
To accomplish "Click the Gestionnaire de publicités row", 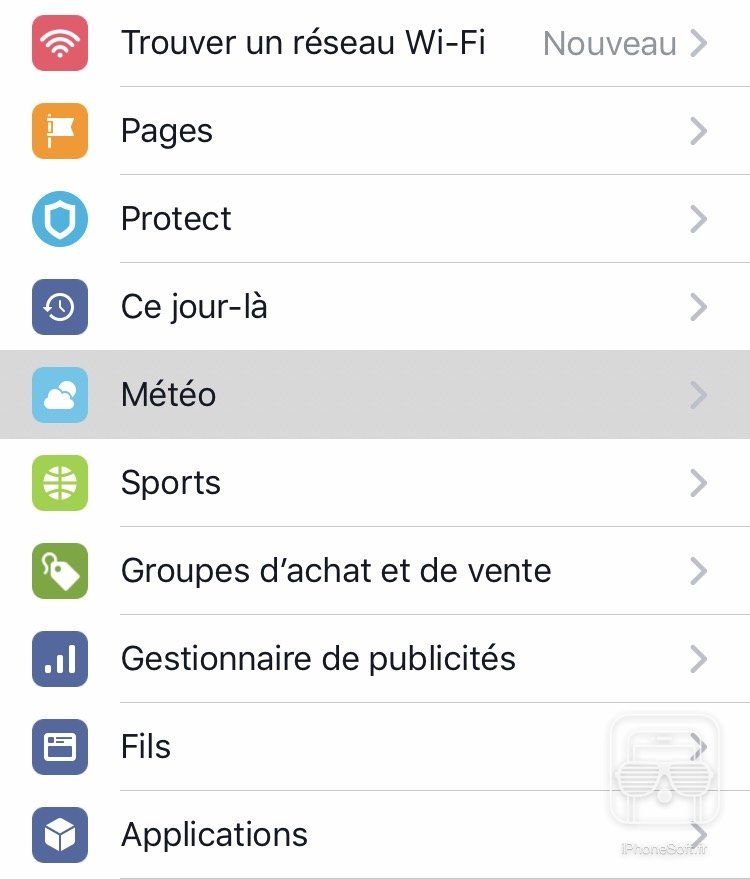I will pos(318,659).
